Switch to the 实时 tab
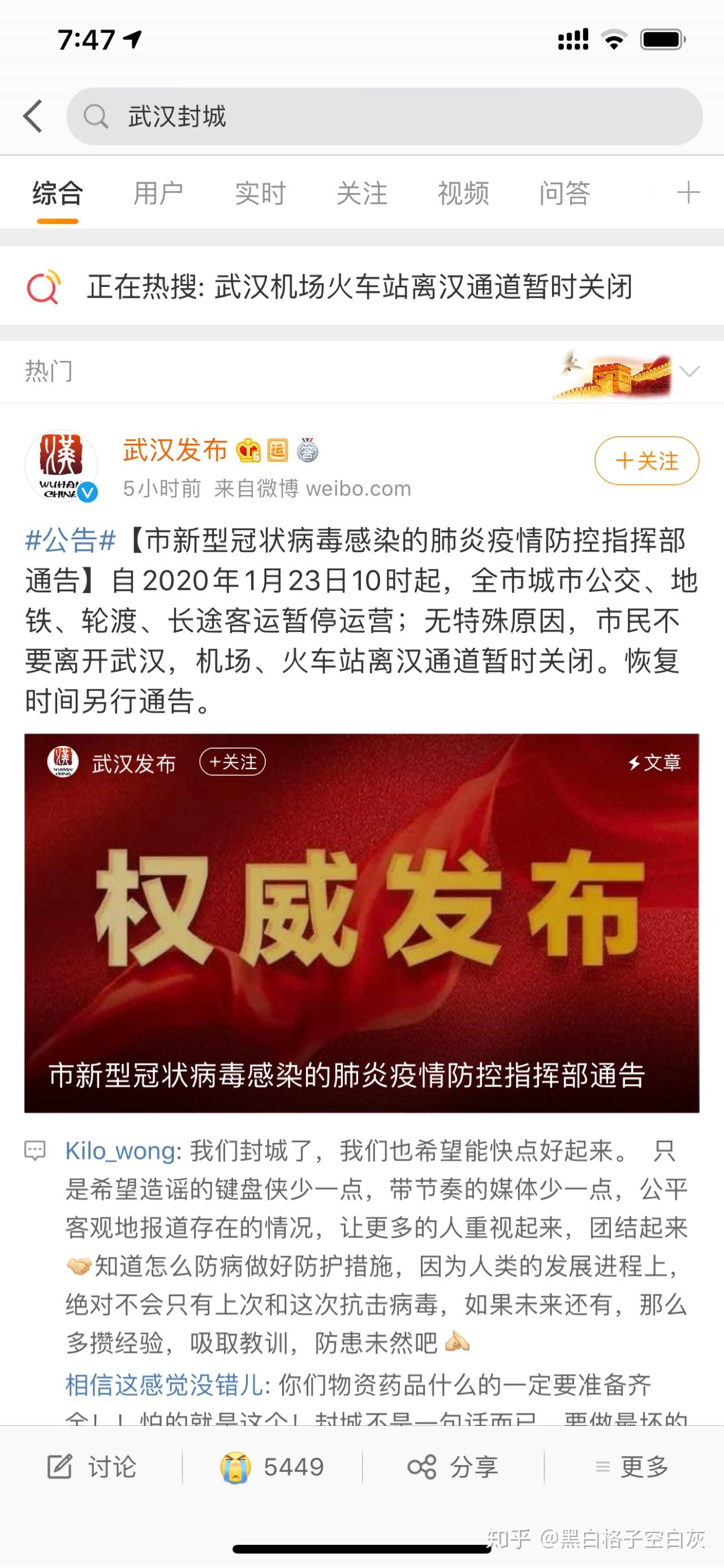Viewport: 724px width, 1568px height. (x=260, y=194)
